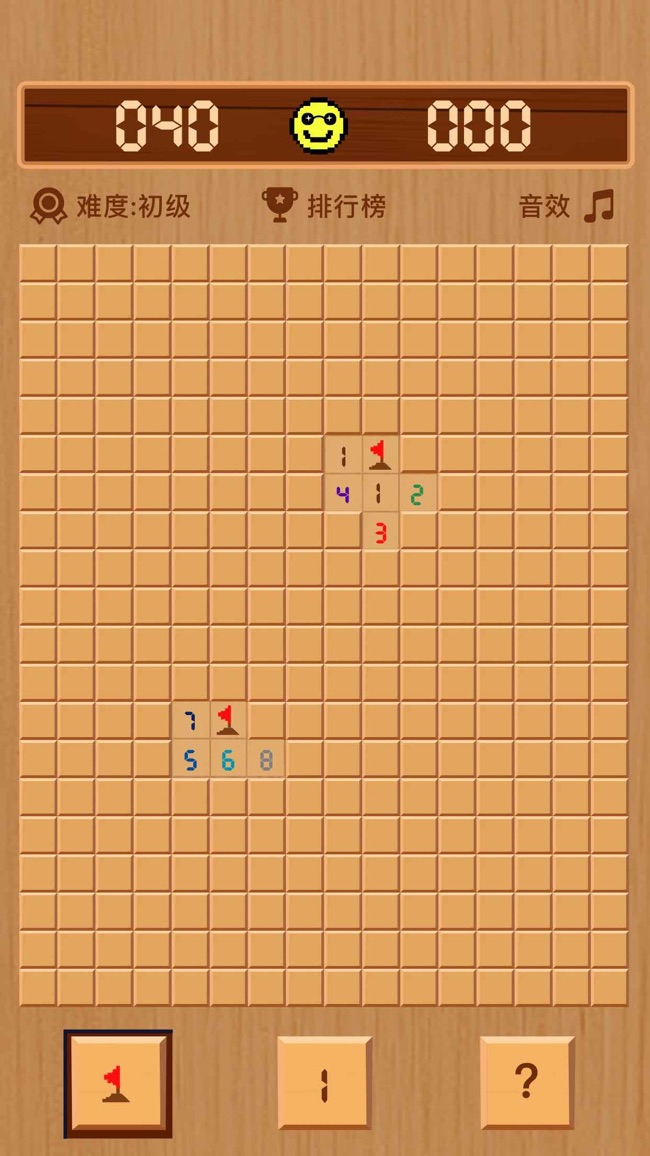The width and height of the screenshot is (650, 1156).
Task: Toggle the 音效 sound effects
Action: click(x=565, y=206)
